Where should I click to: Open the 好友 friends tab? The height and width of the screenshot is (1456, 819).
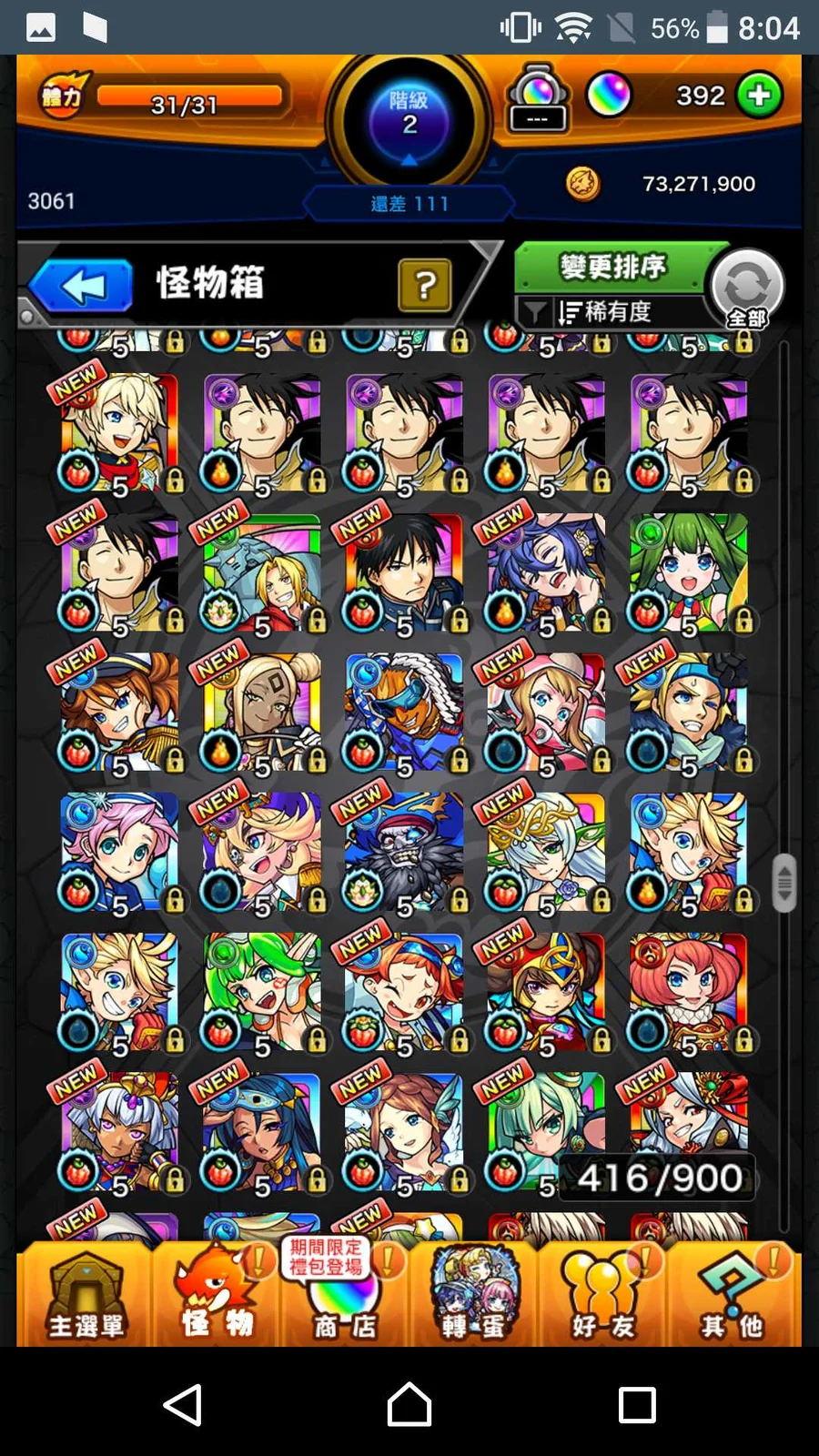click(602, 1294)
